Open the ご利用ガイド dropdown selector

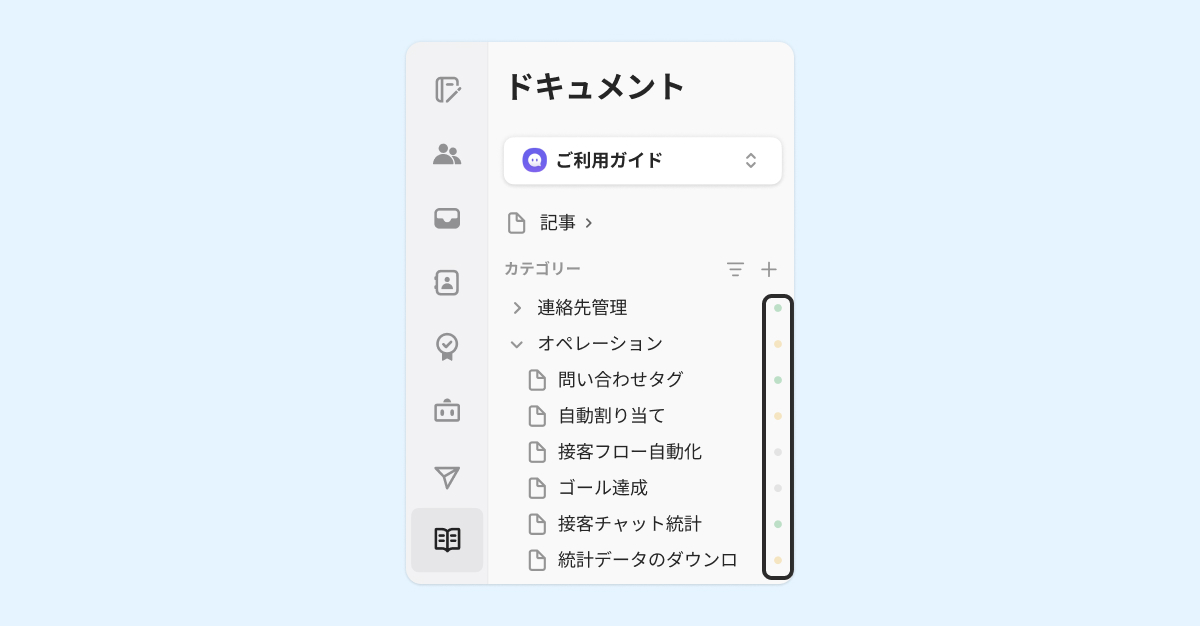click(x=642, y=161)
